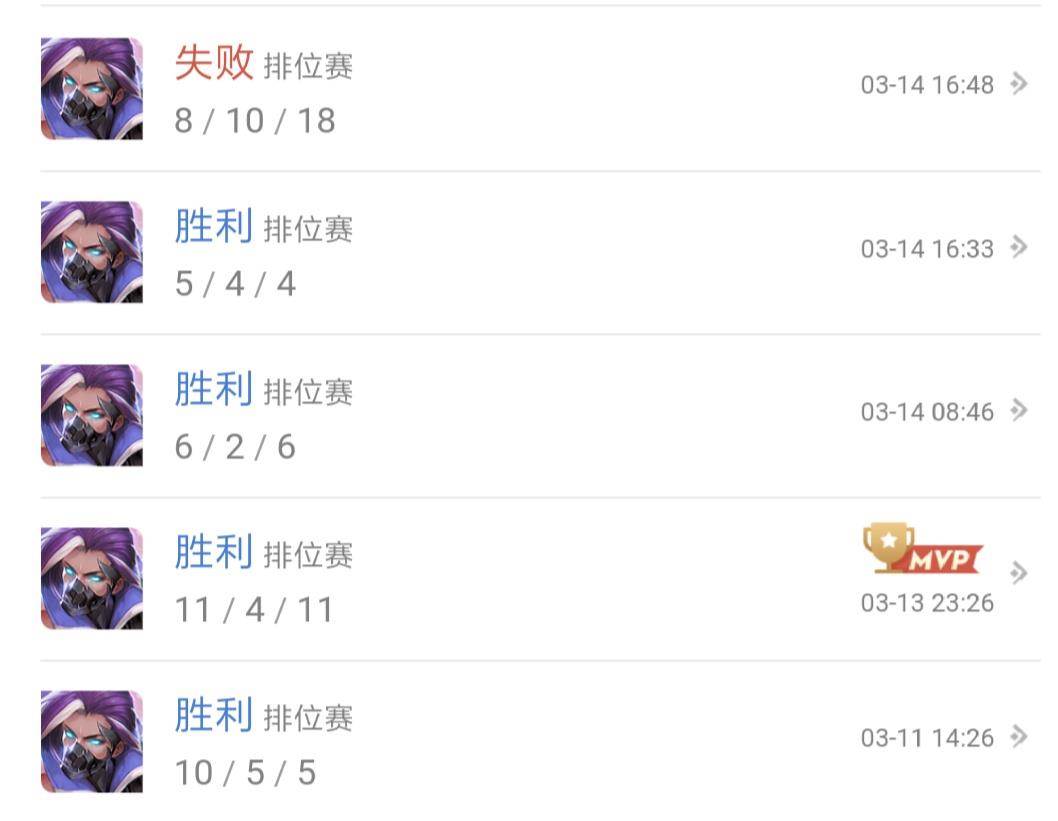Open the lost match from 03-14 16:48
Viewport: 1058px width, 821px height.
pos(529,88)
